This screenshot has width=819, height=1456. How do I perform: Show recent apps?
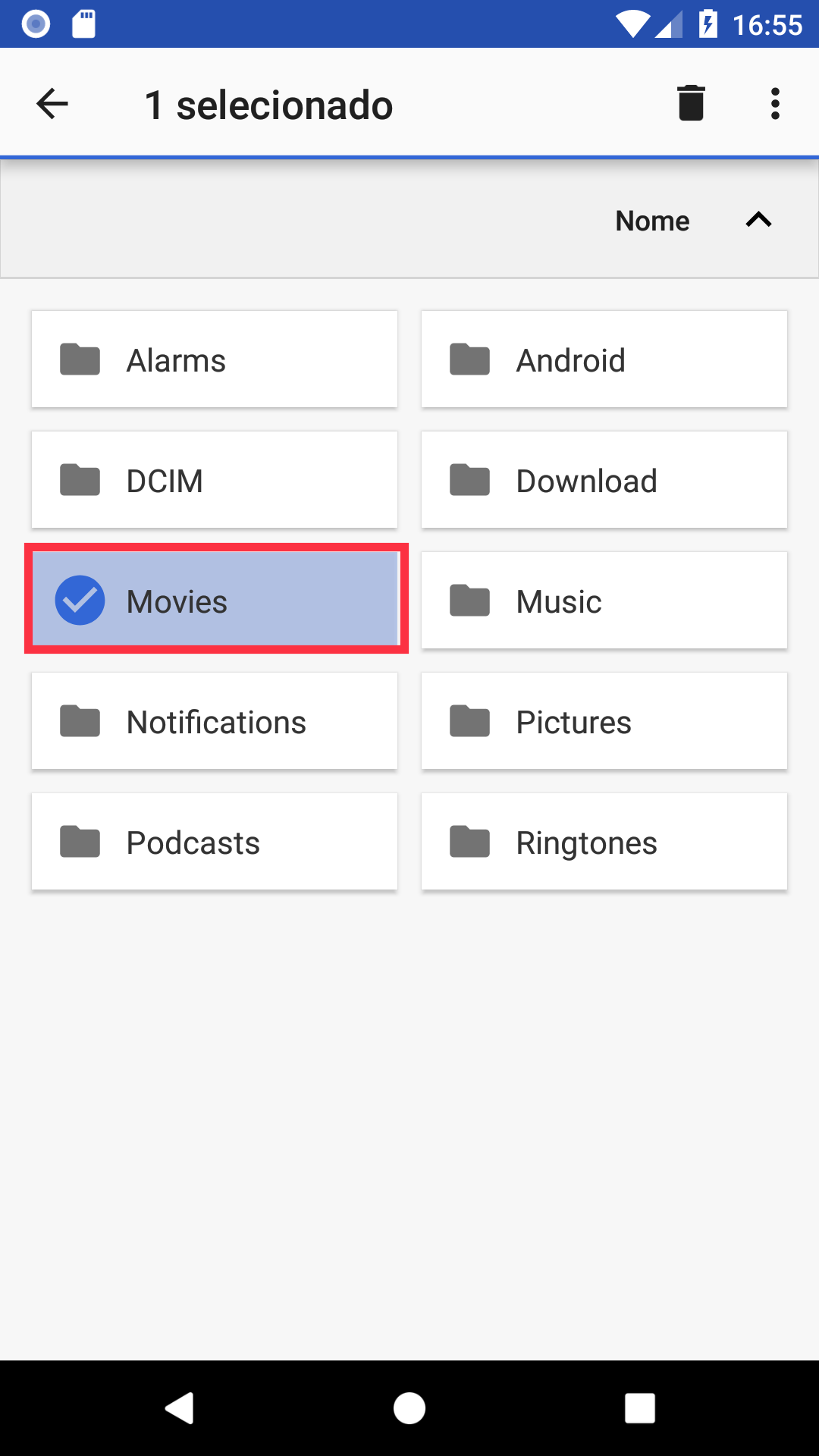coord(639,1408)
